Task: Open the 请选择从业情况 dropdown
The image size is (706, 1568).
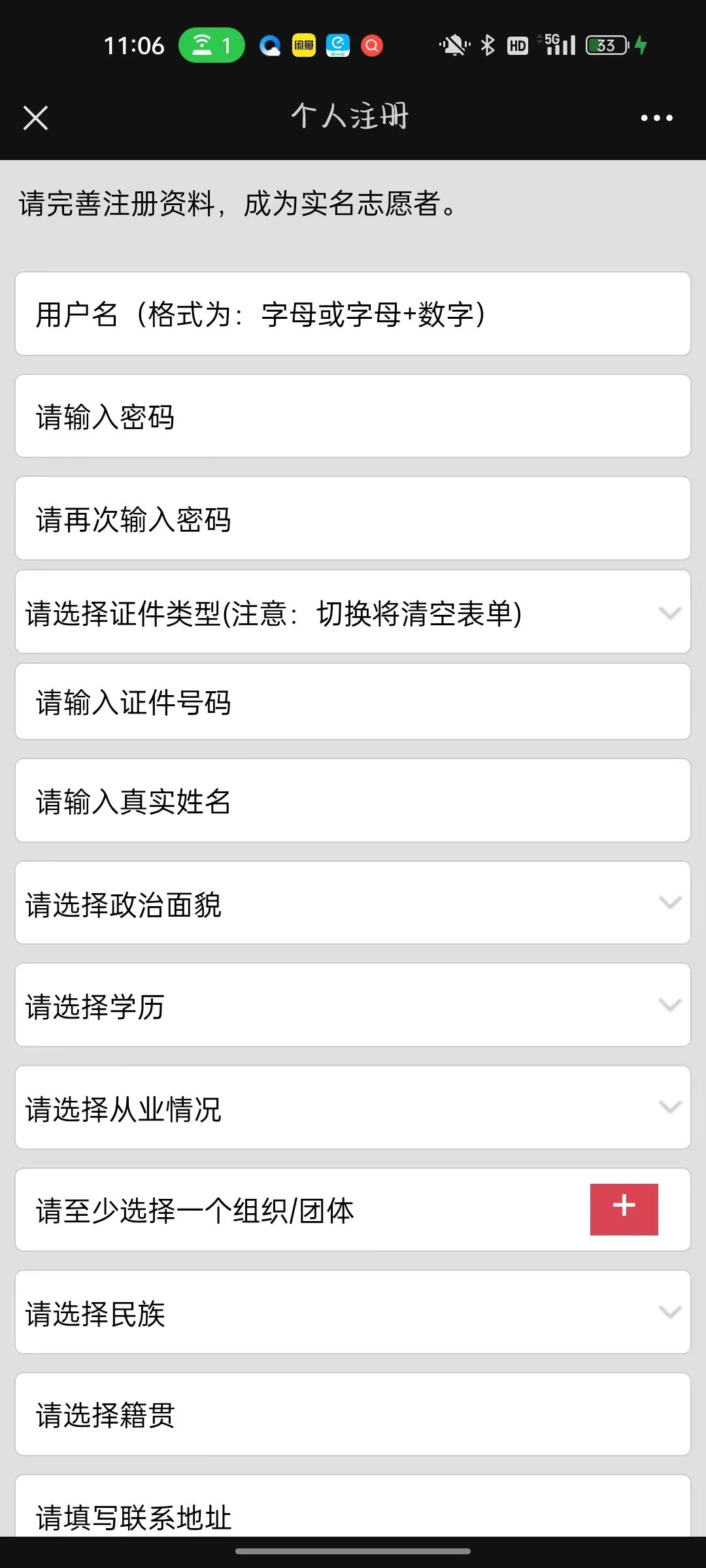Action: pos(353,1108)
